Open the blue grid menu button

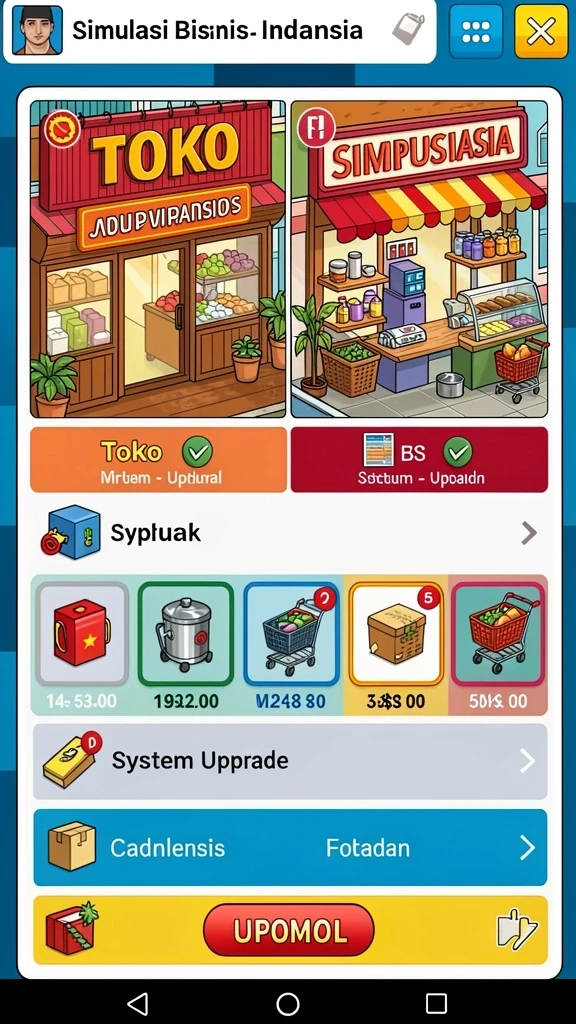click(x=475, y=31)
